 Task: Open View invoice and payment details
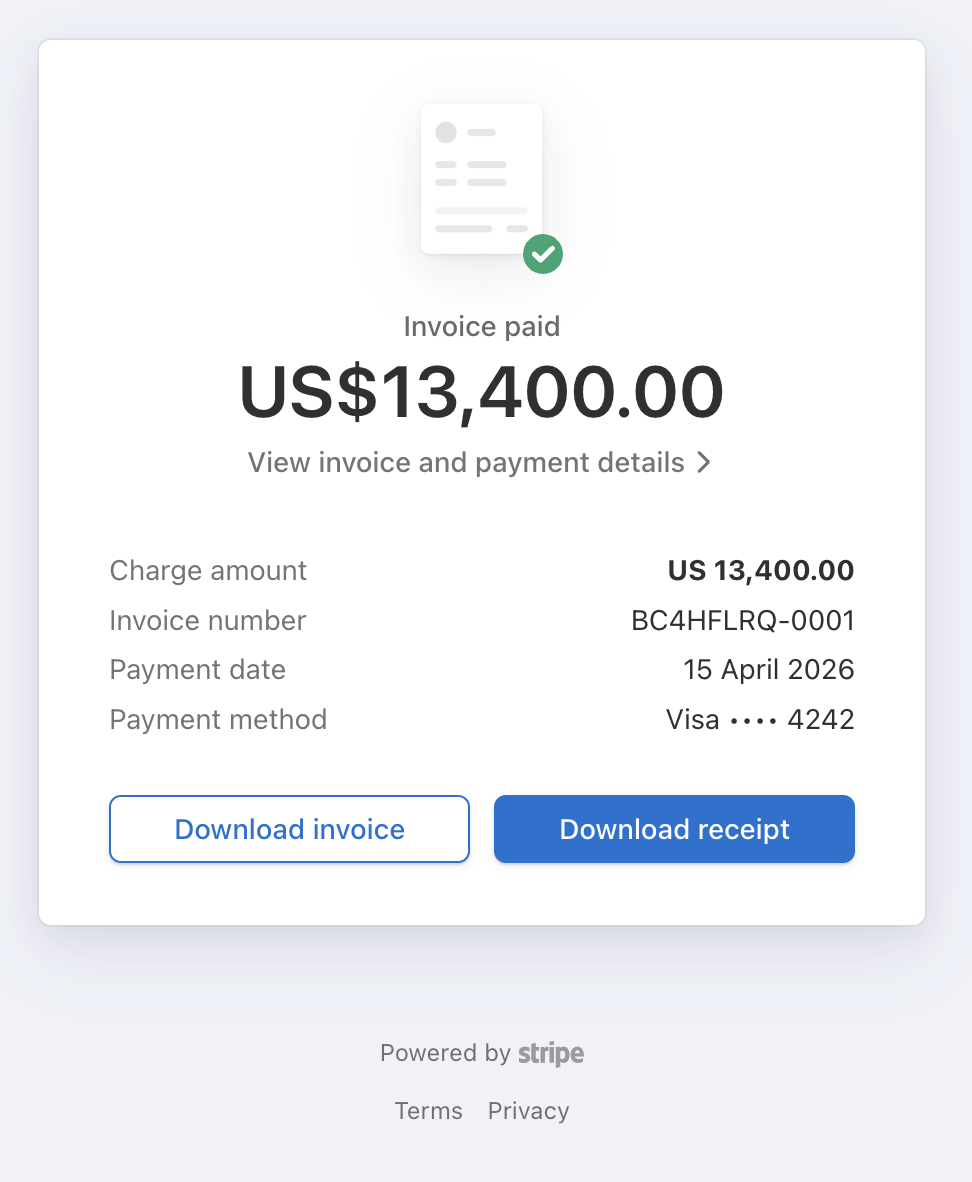tap(479, 462)
